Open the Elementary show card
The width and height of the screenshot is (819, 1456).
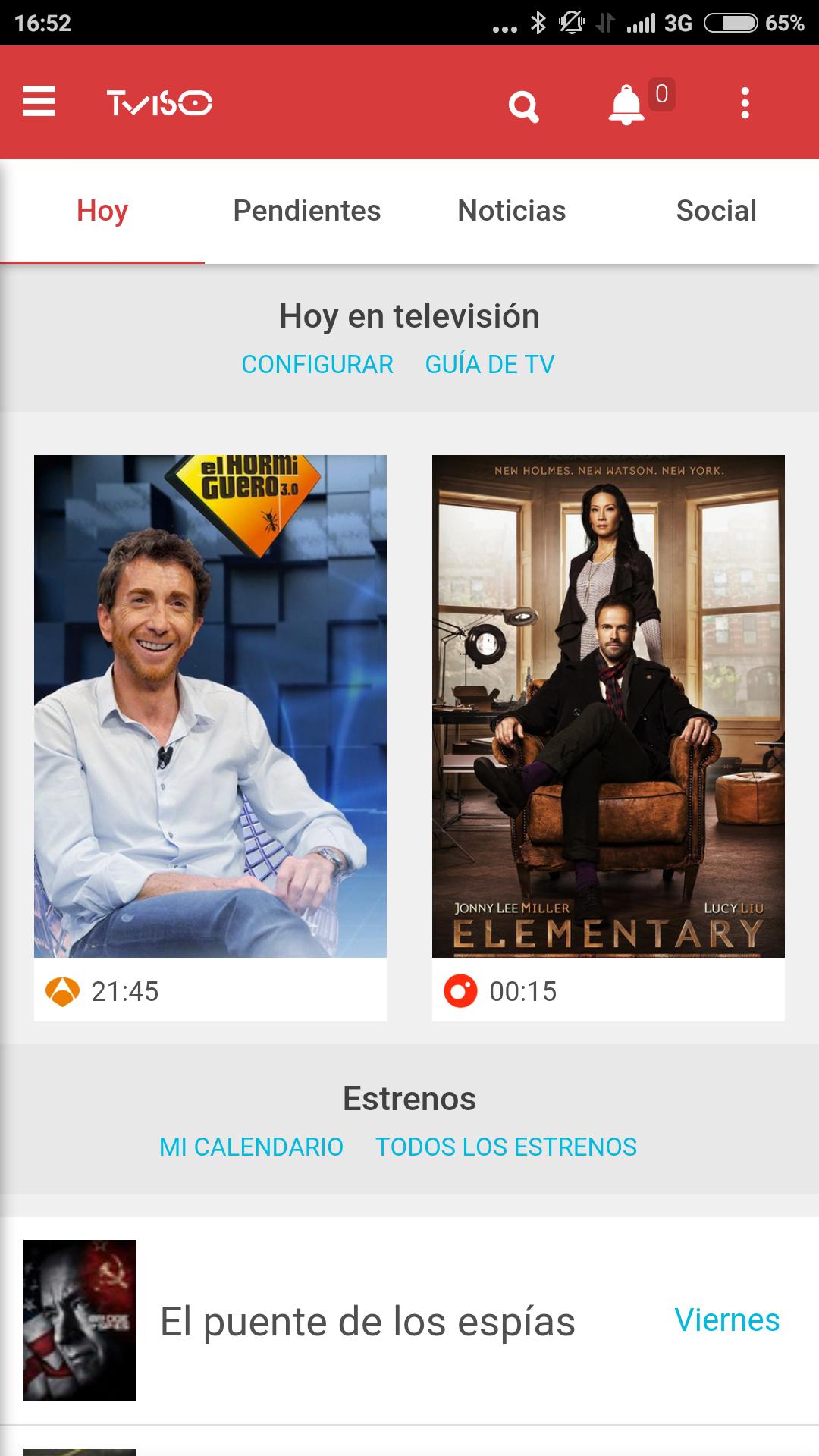click(x=608, y=705)
